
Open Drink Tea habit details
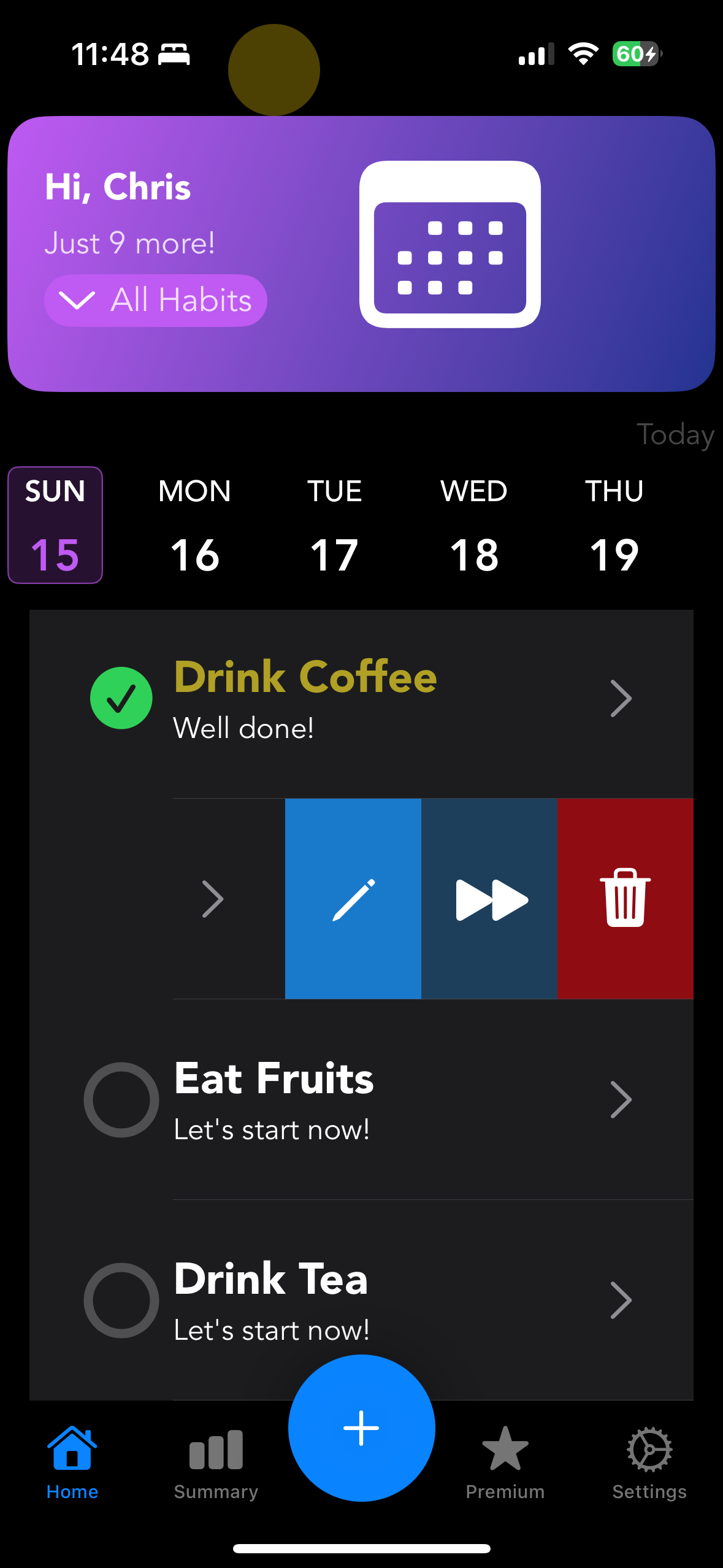621,1300
